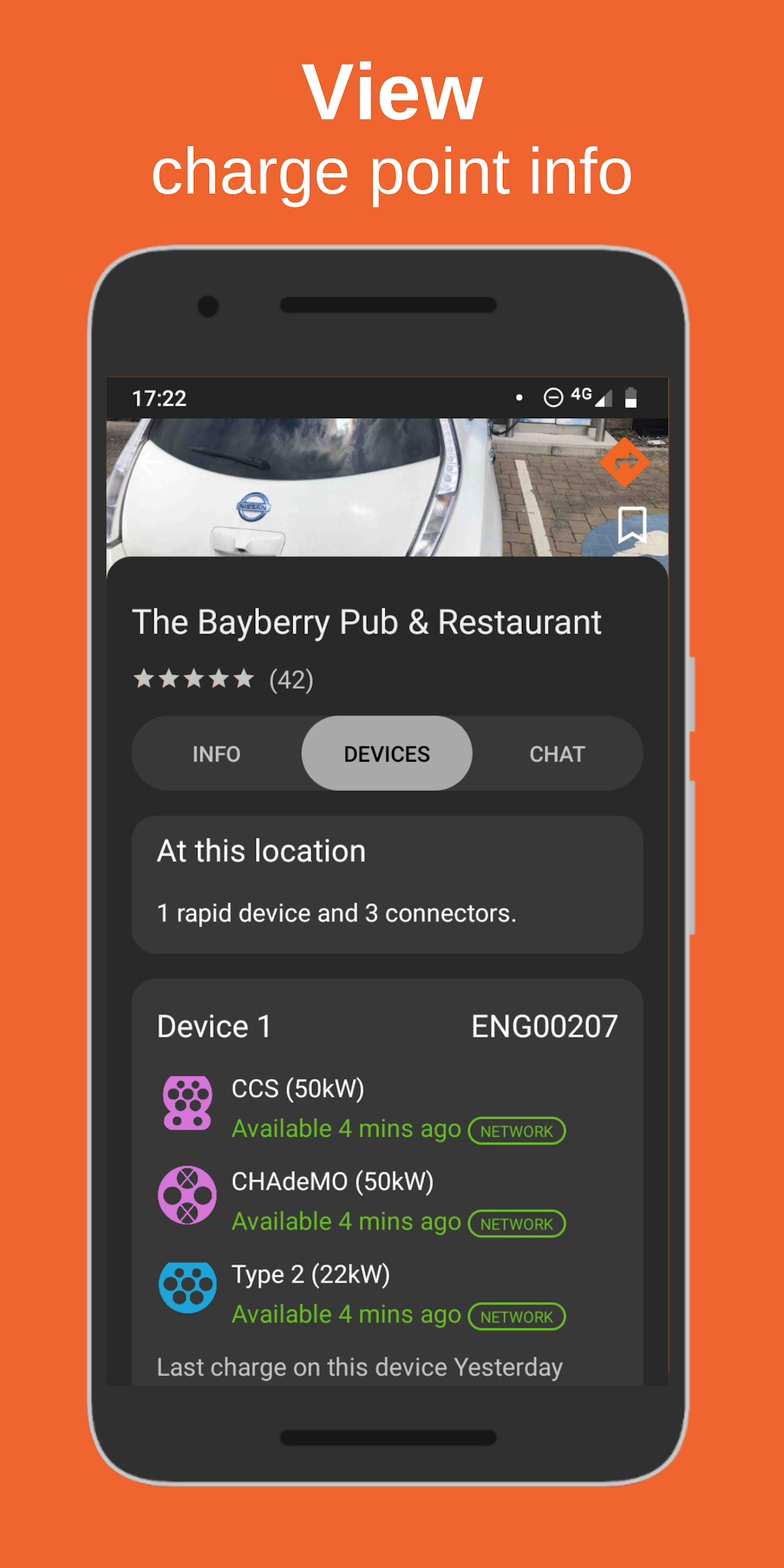This screenshot has height=1568, width=784.
Task: Toggle the NETWORK badge beside Type 2
Action: coord(517,1316)
